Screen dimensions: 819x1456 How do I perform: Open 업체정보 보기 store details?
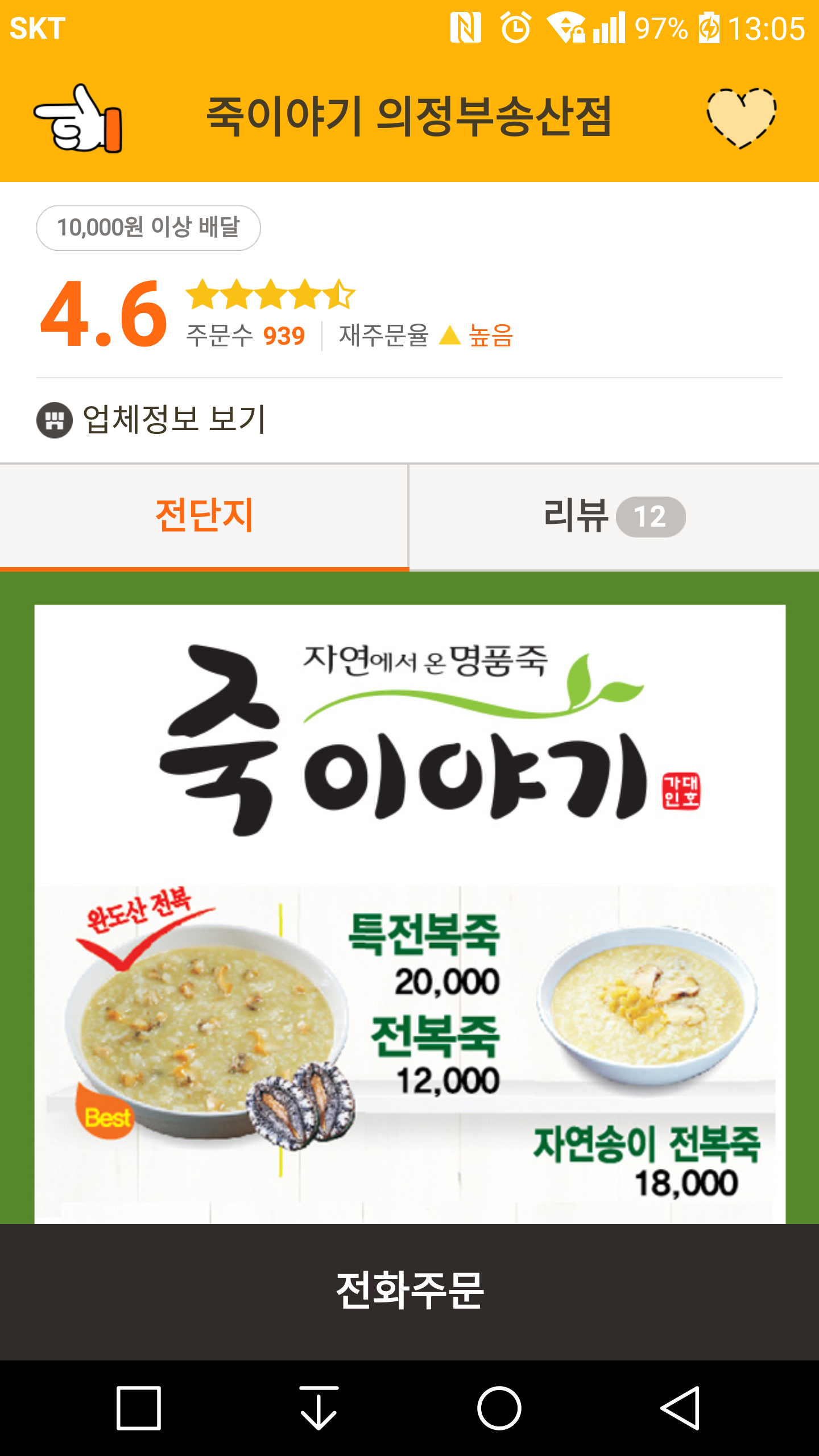click(x=152, y=420)
